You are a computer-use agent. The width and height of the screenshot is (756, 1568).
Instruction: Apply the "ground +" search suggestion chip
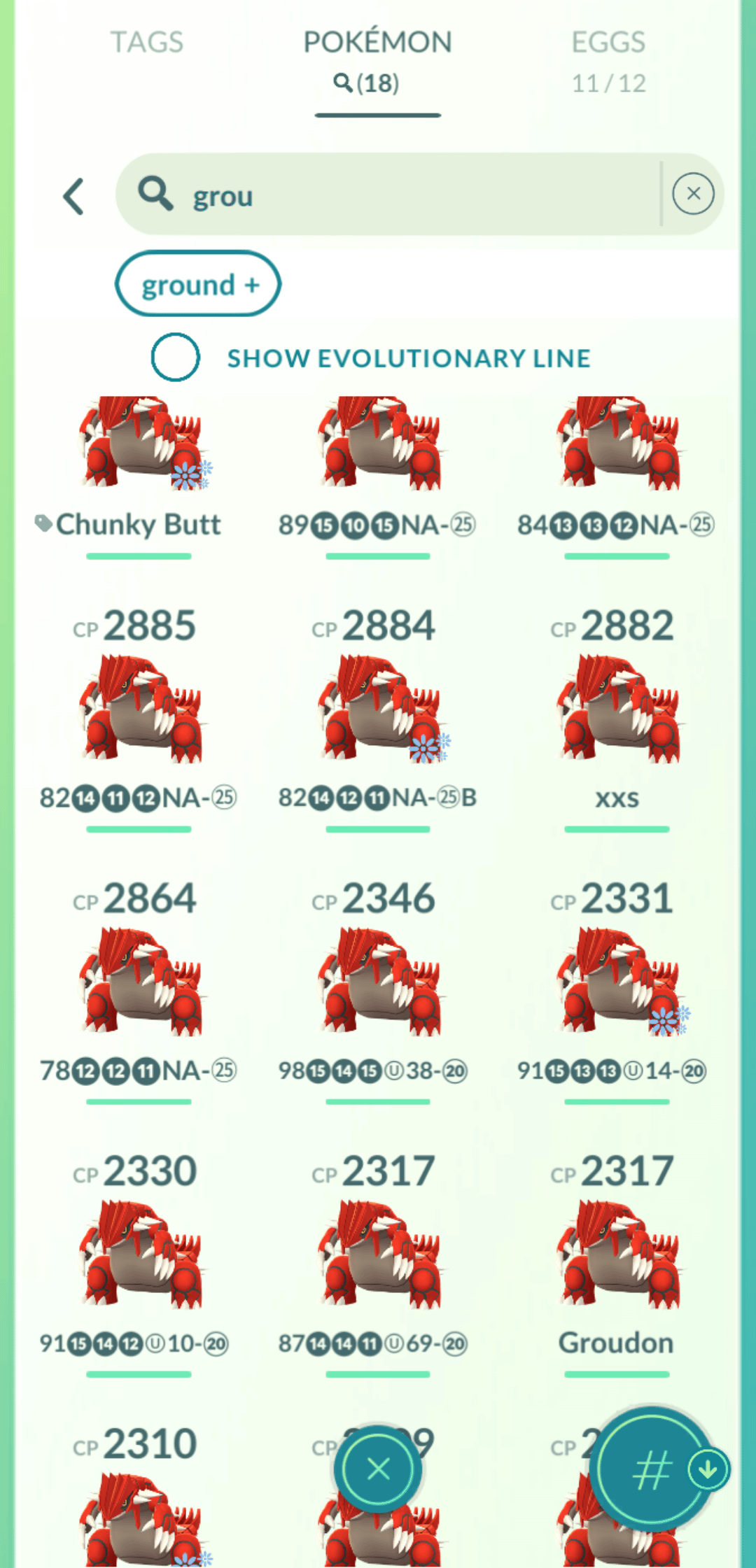(198, 284)
